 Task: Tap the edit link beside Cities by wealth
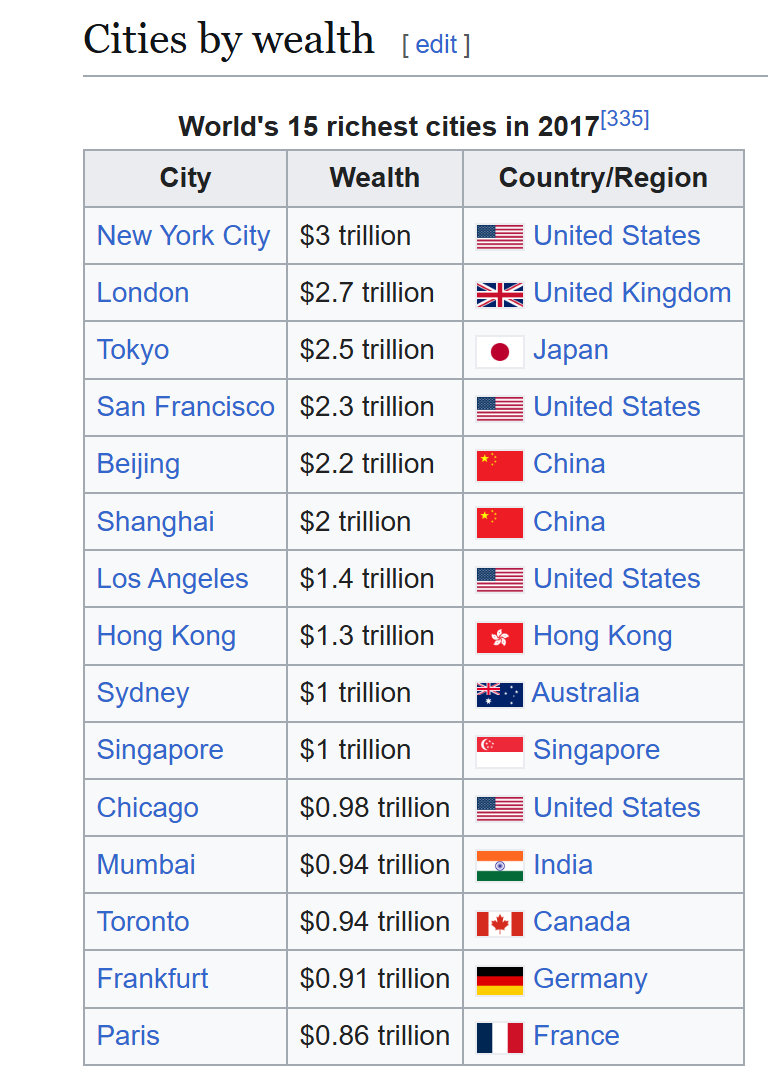[x=436, y=44]
